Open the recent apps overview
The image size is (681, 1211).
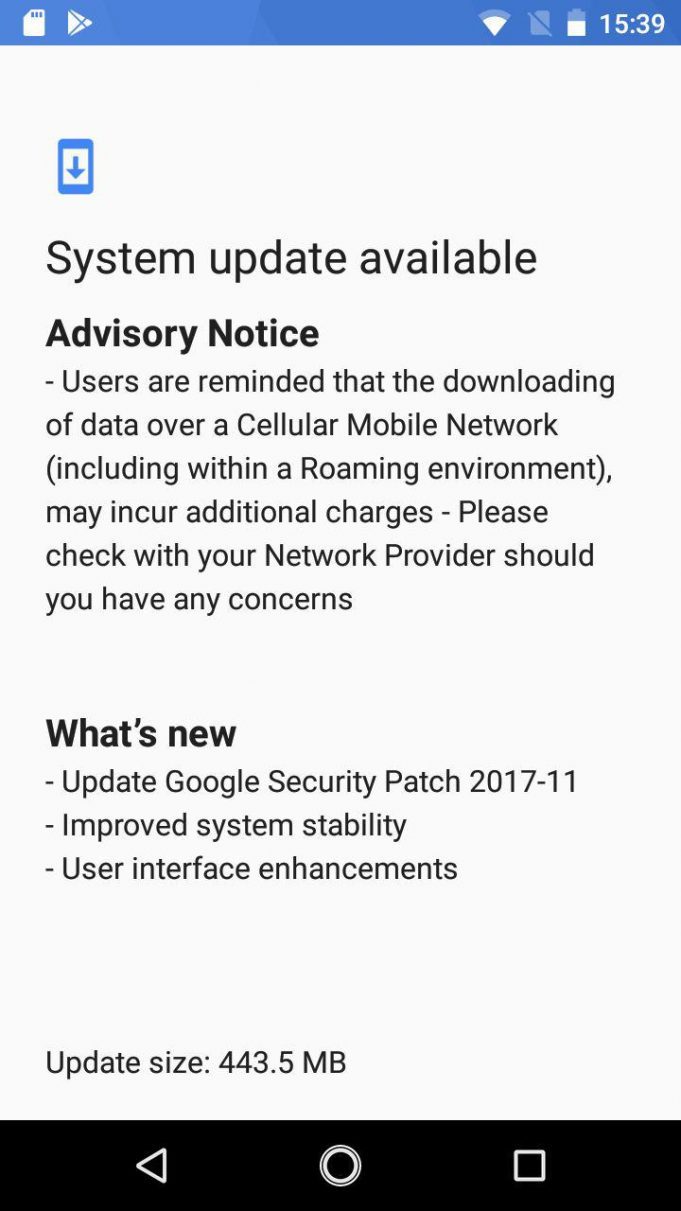[529, 1165]
